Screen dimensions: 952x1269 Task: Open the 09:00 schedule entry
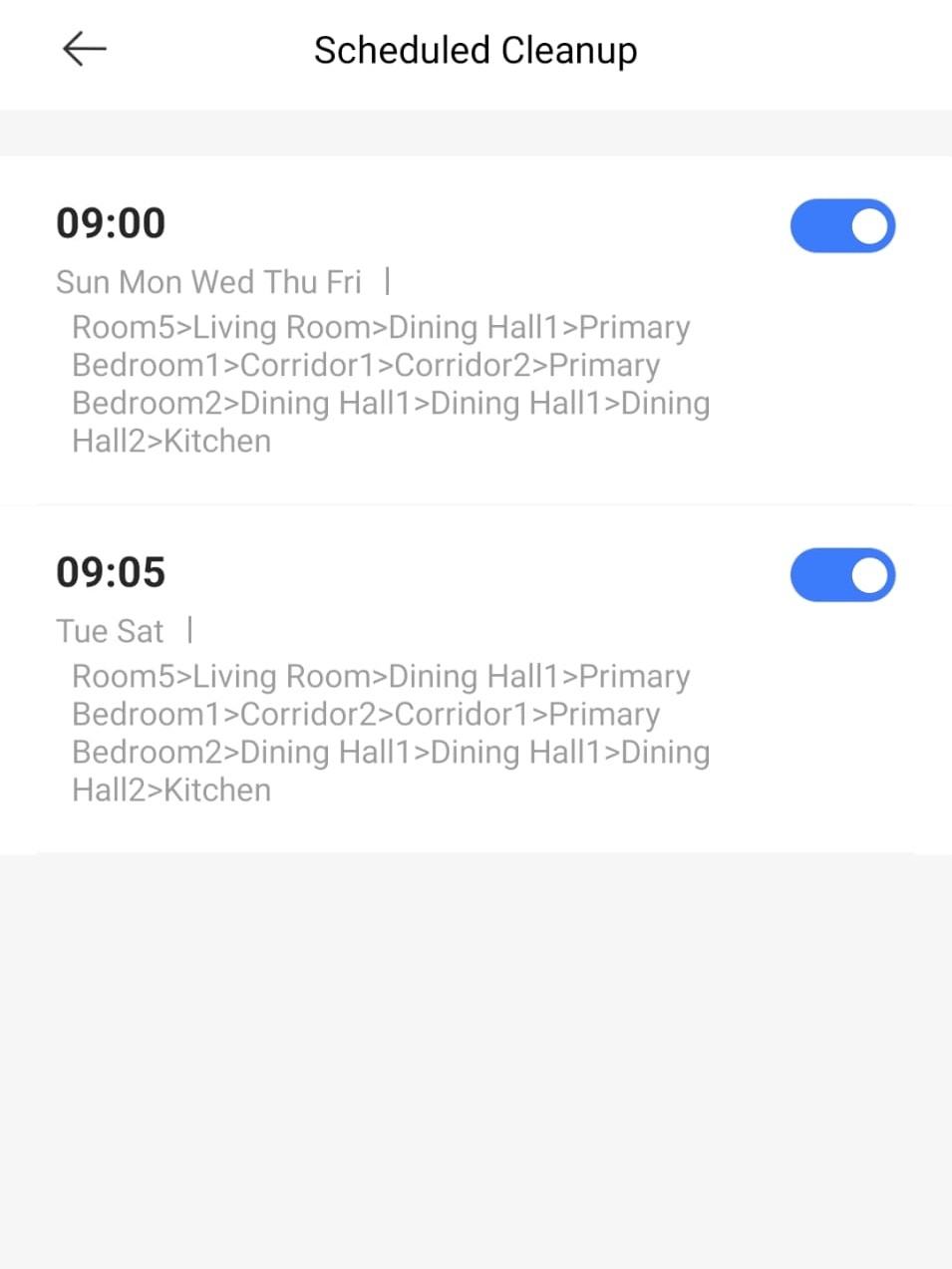click(399, 329)
